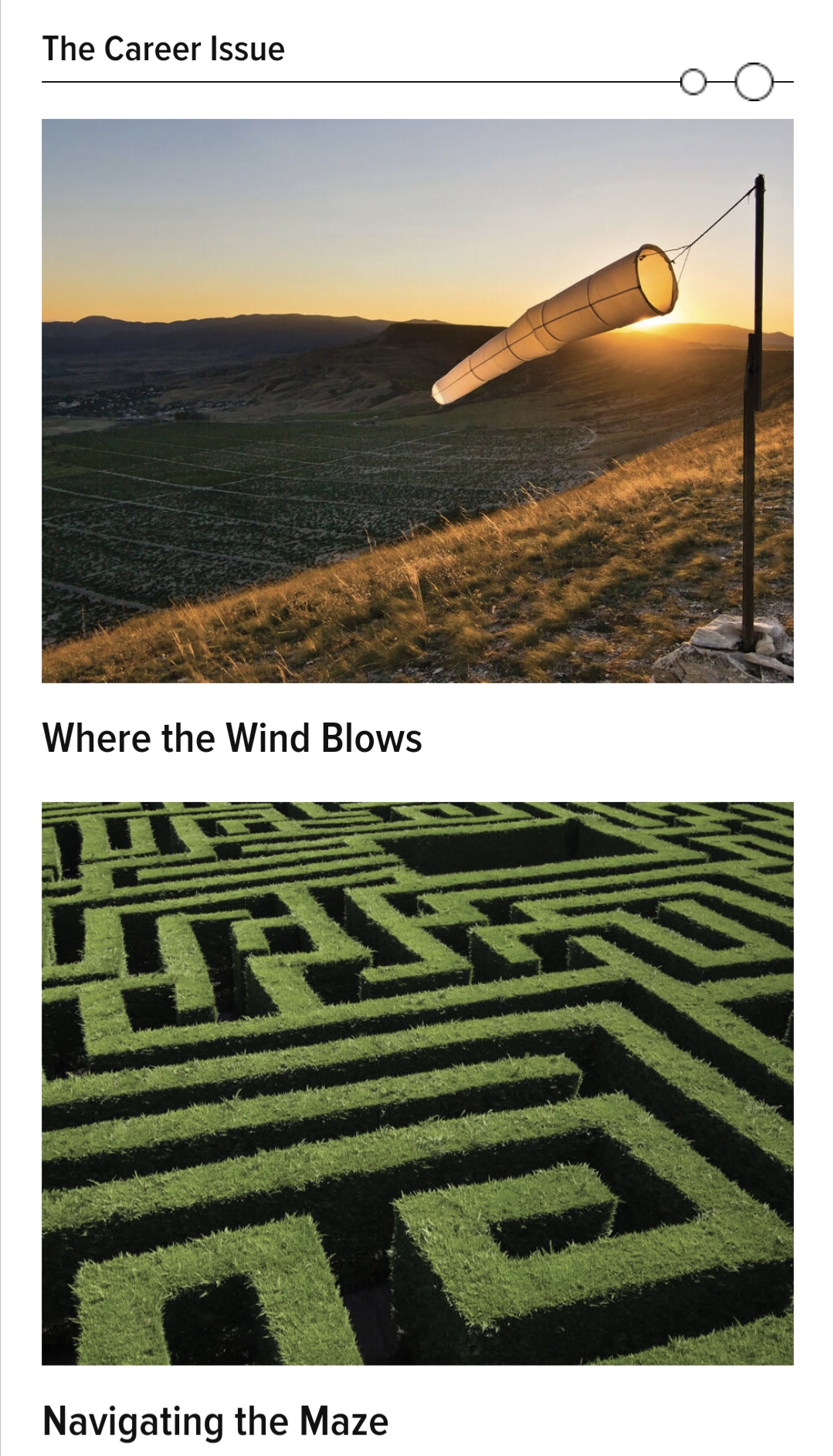
Task: Open the Navigating the Maze article
Action: [x=215, y=1420]
